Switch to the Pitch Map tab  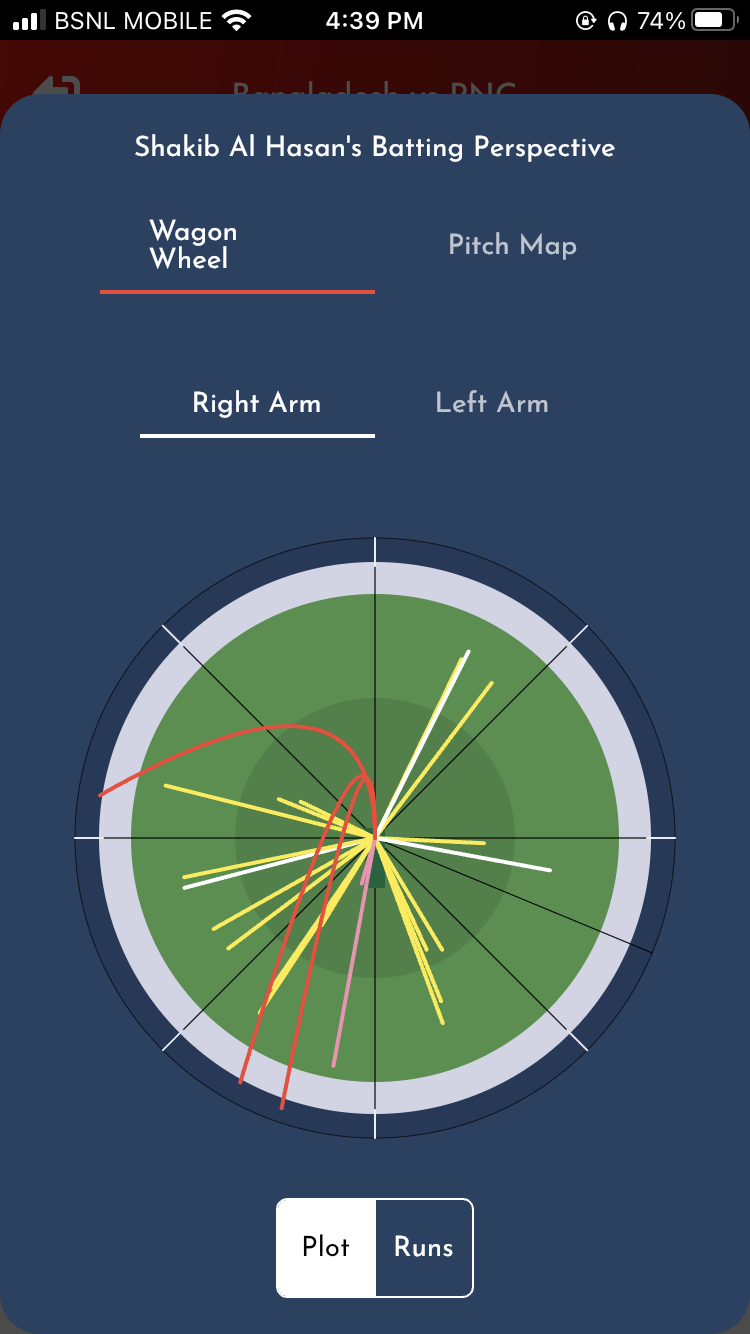point(512,245)
